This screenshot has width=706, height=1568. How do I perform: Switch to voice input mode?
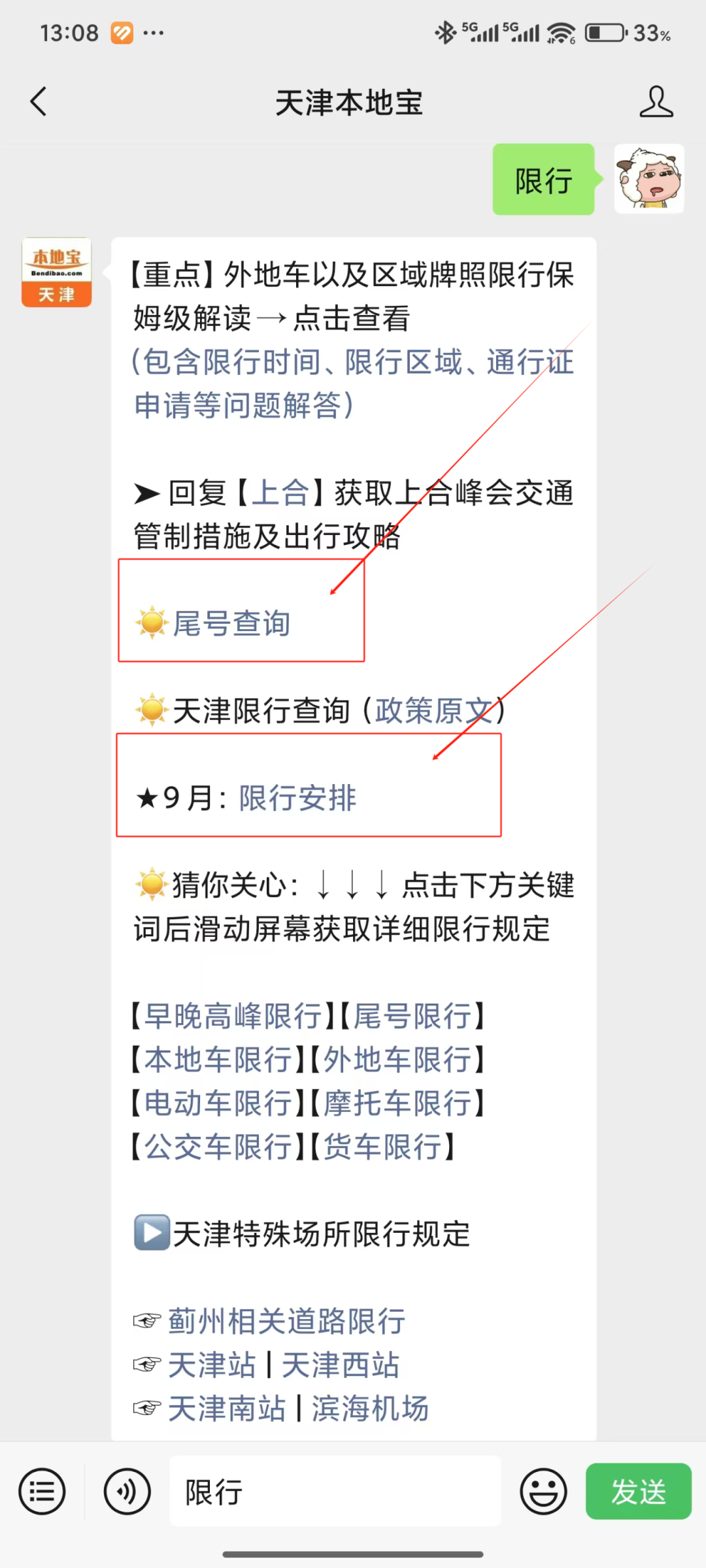click(x=127, y=1492)
